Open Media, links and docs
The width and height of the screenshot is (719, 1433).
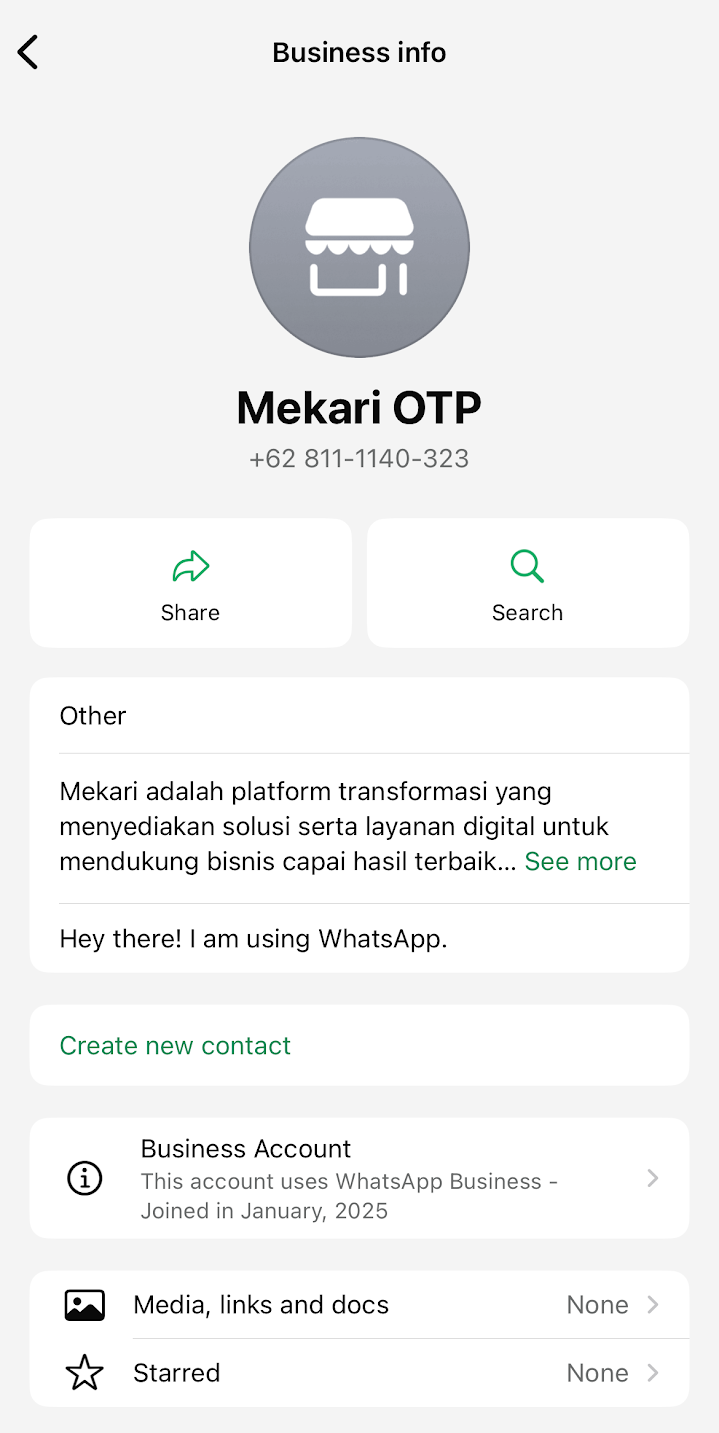tap(359, 1304)
